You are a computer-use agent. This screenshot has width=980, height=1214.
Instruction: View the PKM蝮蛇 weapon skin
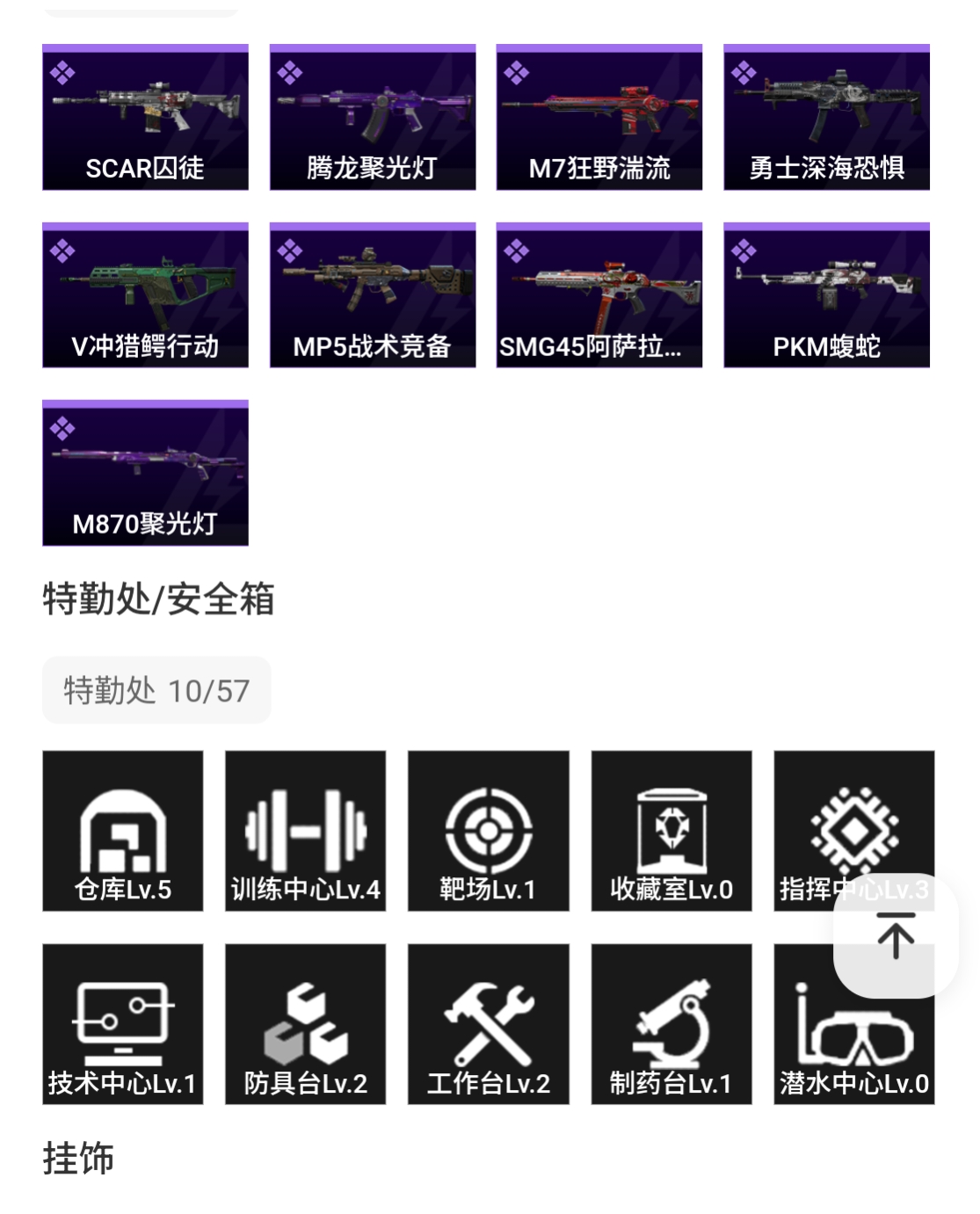pyautogui.click(x=826, y=295)
